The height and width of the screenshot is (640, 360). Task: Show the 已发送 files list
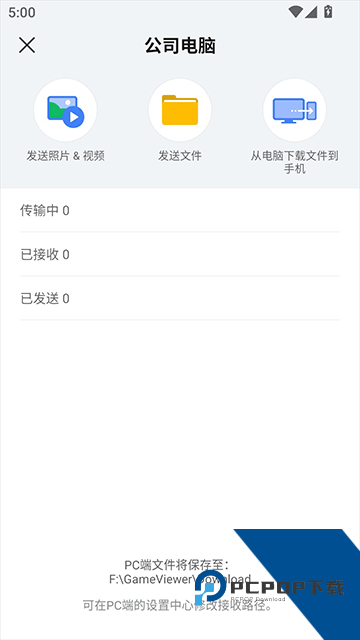pos(180,299)
